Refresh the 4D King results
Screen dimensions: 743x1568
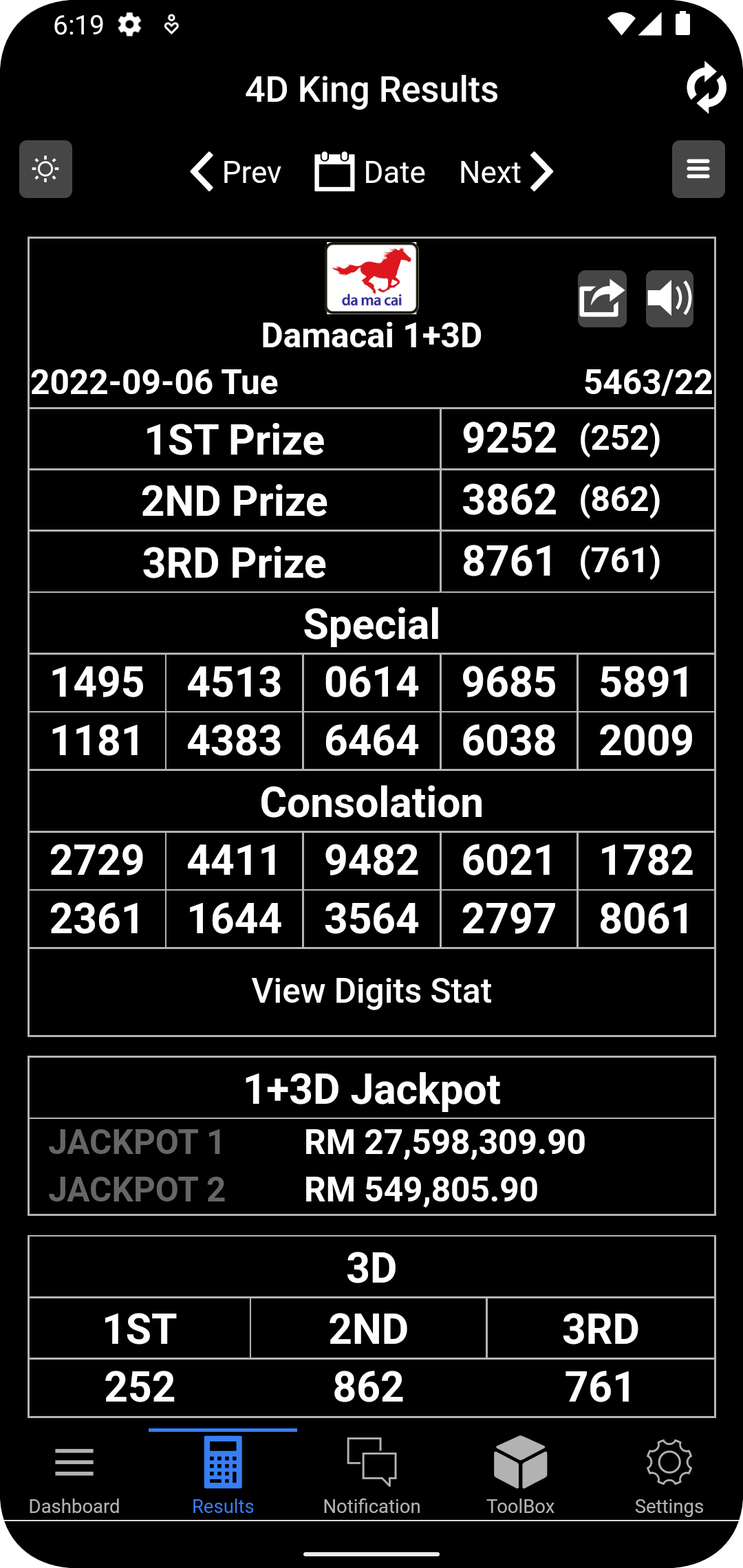pos(706,88)
